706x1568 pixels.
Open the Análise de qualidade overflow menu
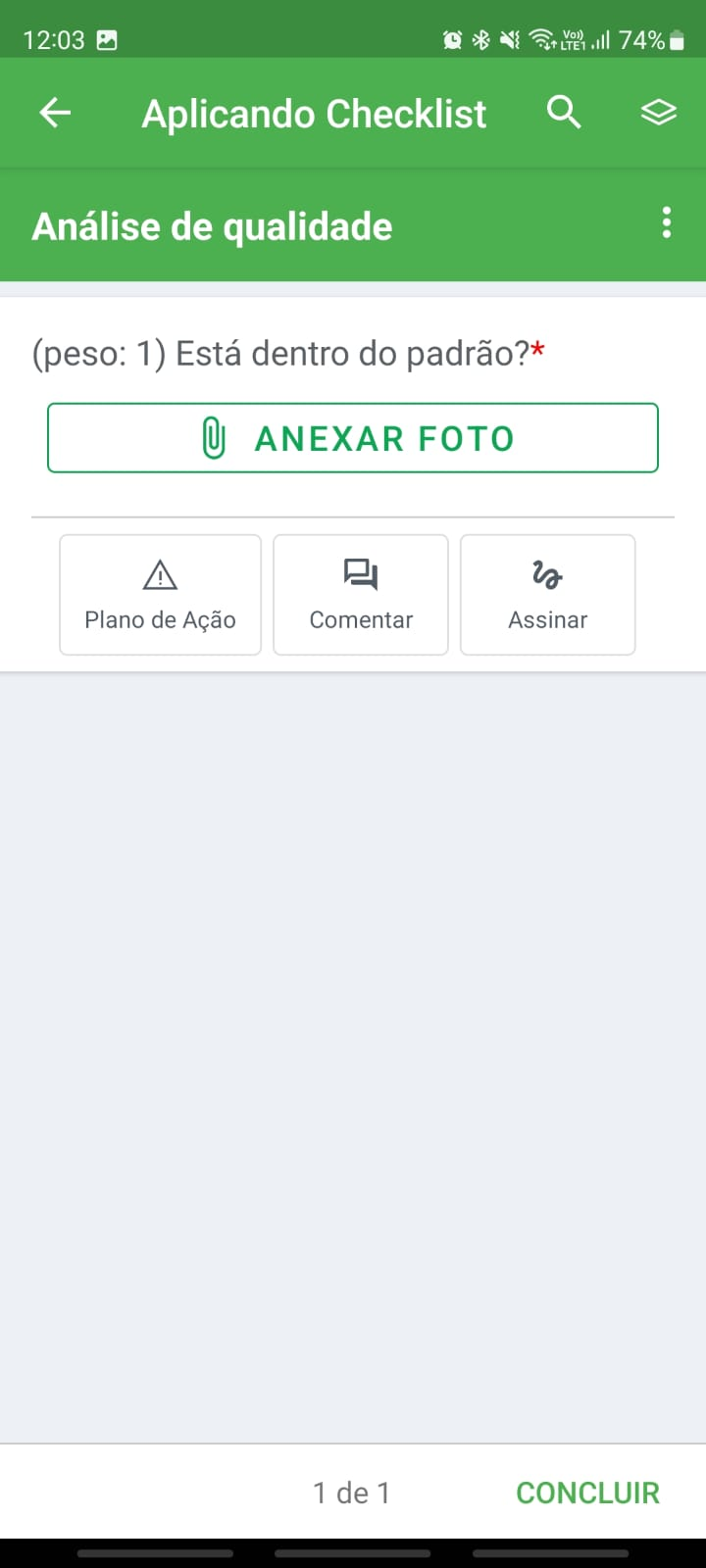pos(667,223)
